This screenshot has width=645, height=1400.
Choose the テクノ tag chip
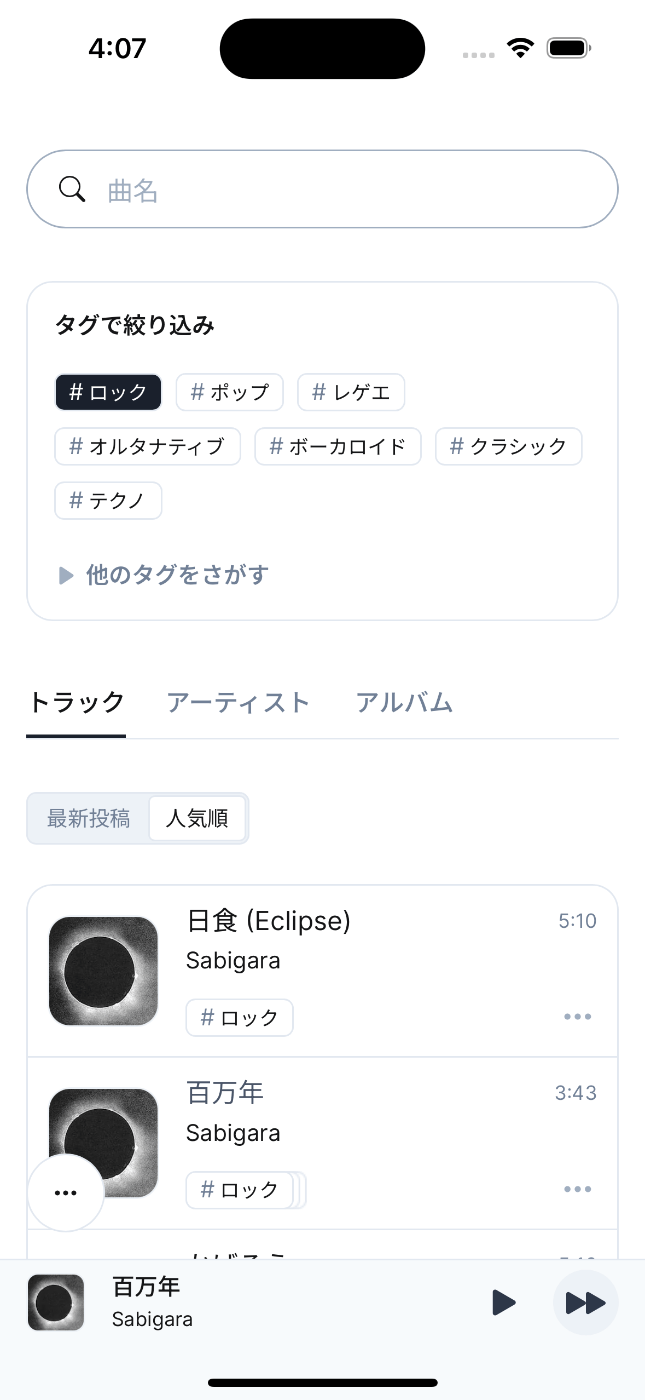point(108,500)
